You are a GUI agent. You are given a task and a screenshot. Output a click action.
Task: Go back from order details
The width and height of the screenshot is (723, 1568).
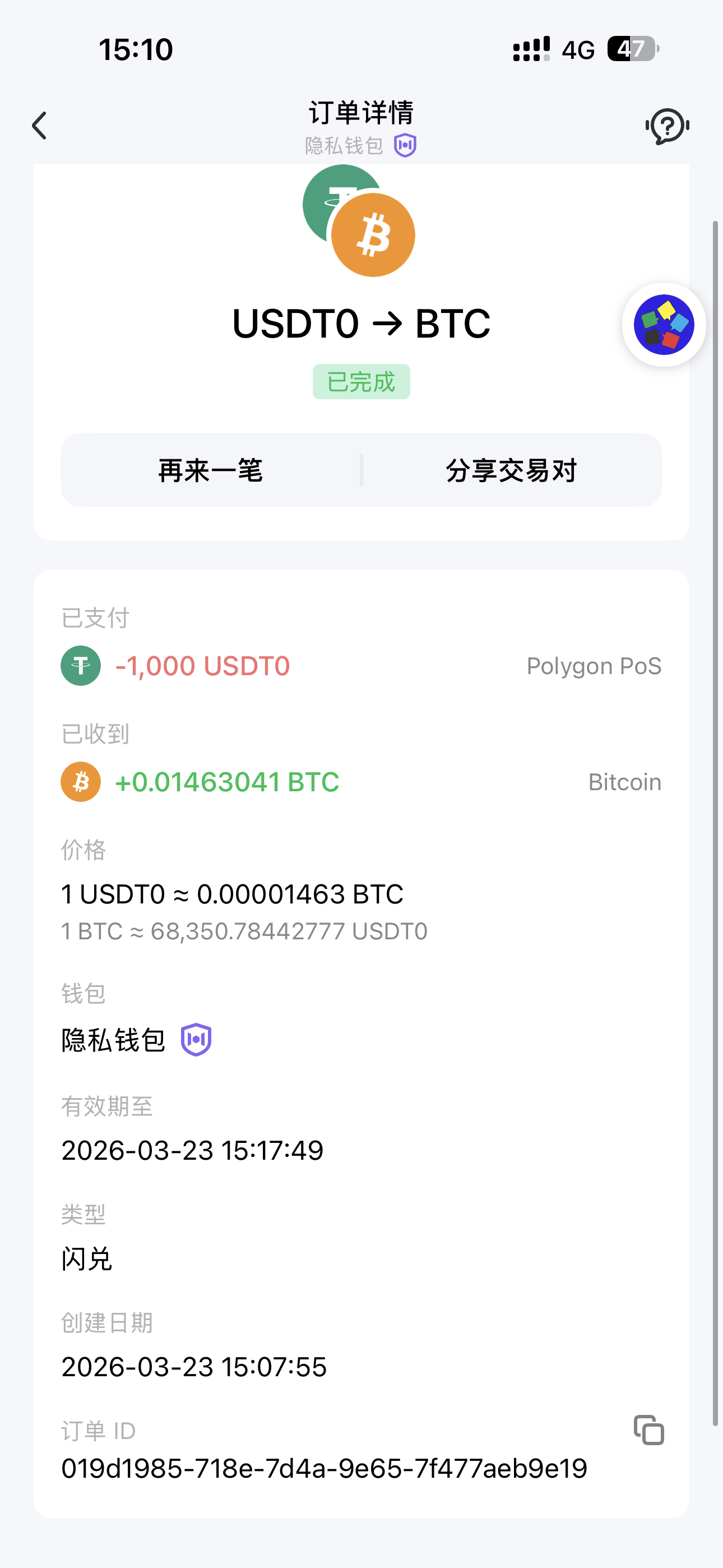click(40, 126)
